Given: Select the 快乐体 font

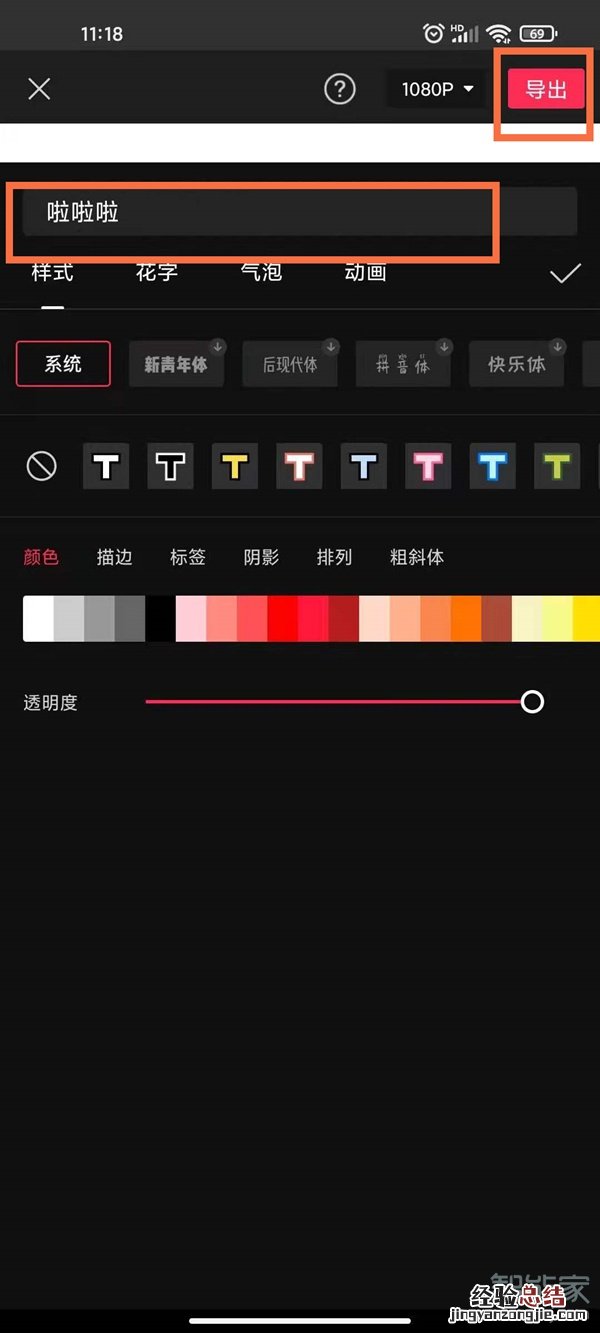Looking at the screenshot, I should (517, 364).
